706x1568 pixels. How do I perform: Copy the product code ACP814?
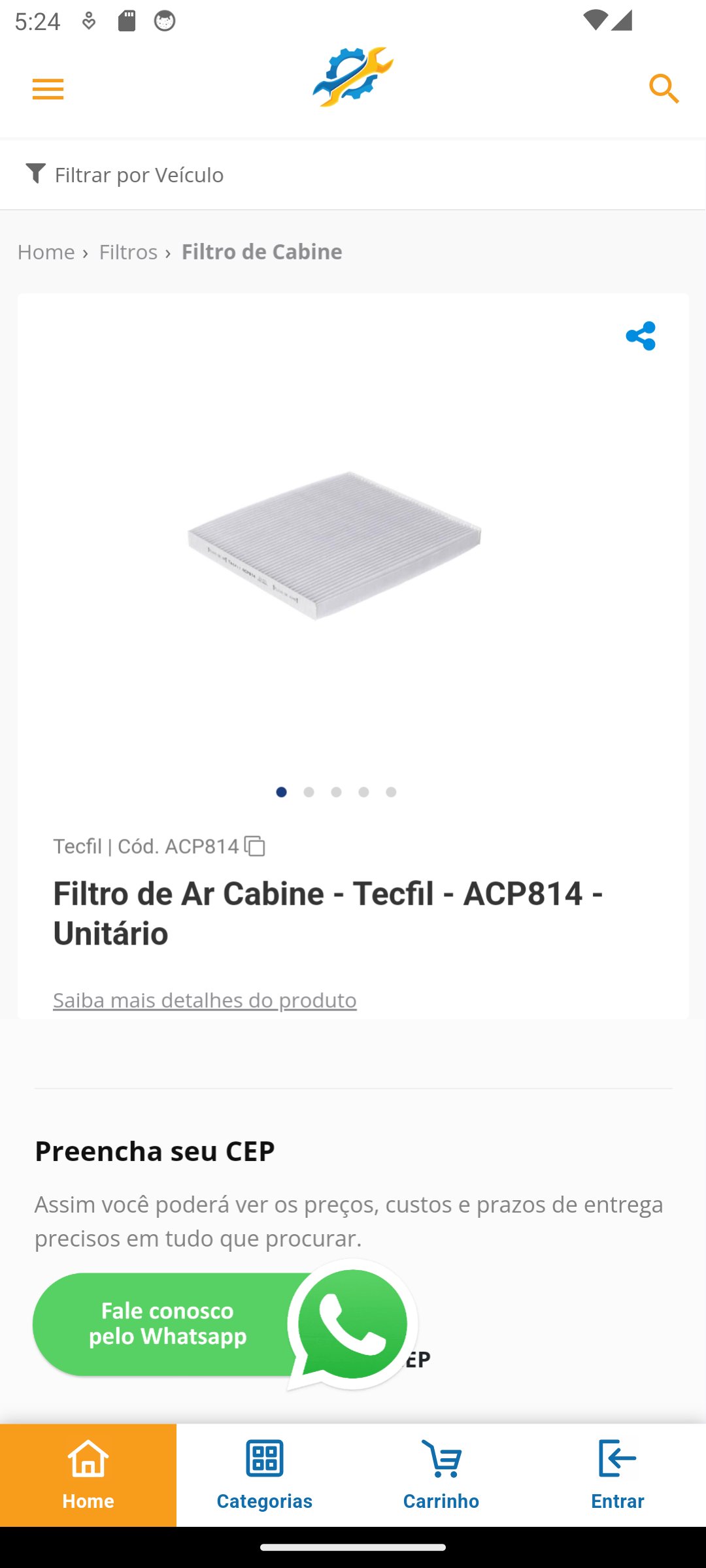click(254, 846)
